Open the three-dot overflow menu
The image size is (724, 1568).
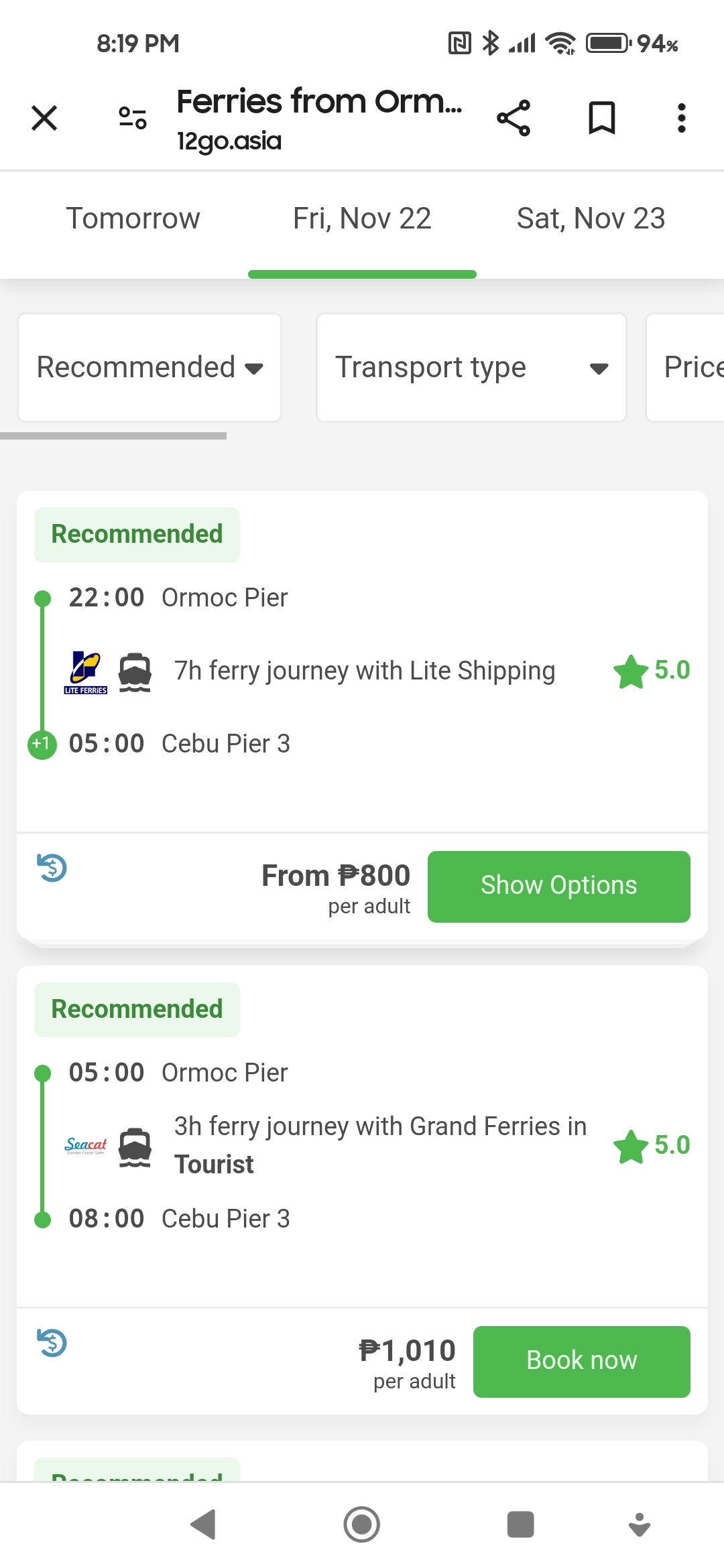coord(681,118)
